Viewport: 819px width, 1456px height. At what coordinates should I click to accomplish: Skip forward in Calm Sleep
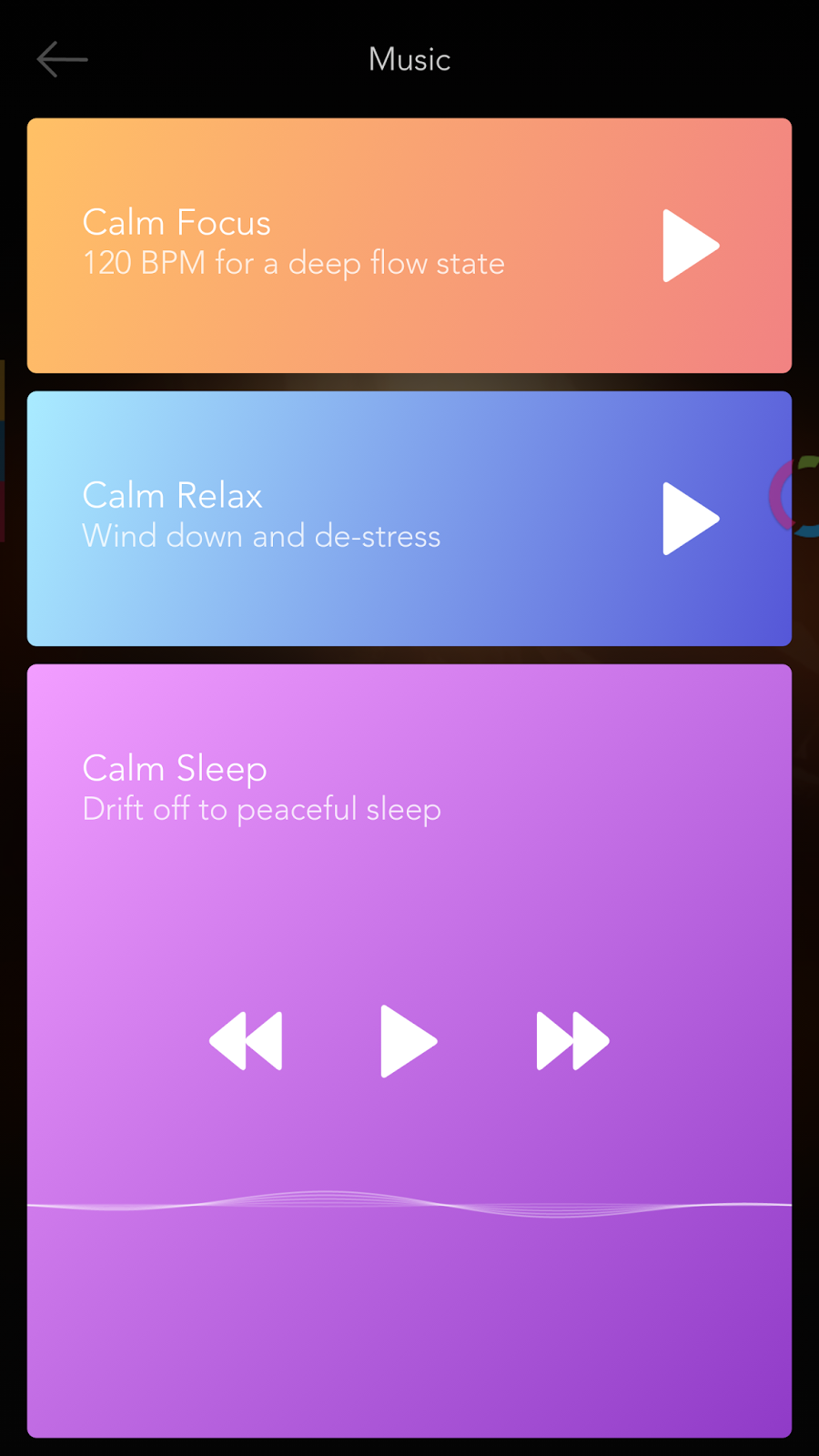coord(571,1041)
